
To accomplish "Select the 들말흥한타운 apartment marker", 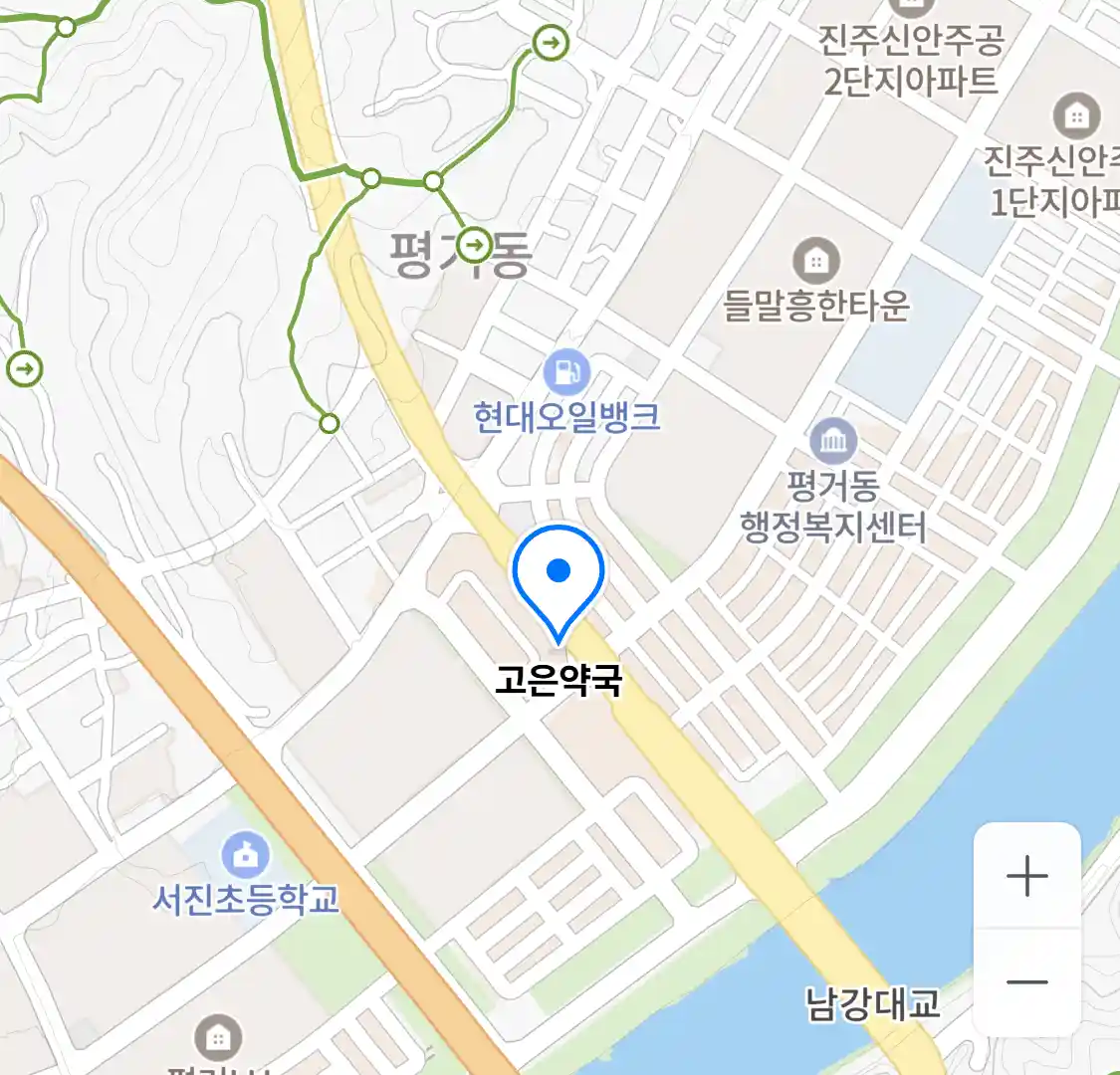I will coord(816,262).
